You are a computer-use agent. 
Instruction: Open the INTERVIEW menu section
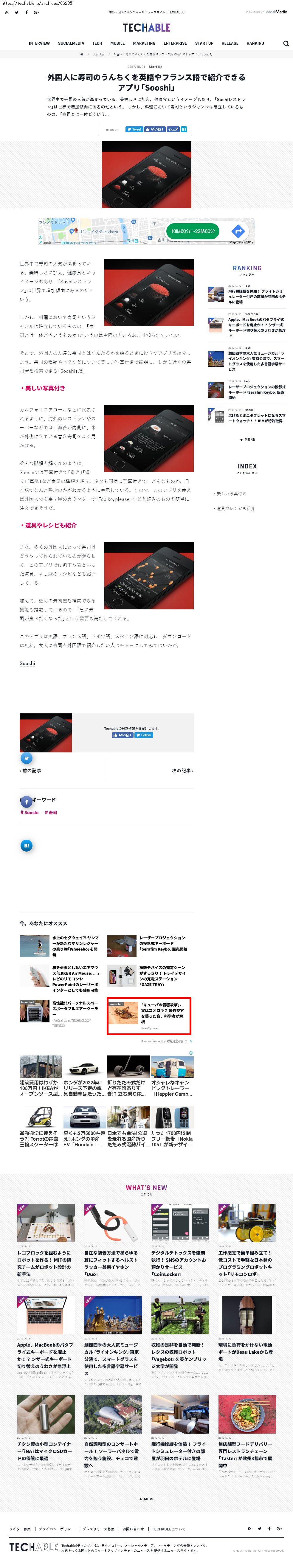tap(39, 43)
